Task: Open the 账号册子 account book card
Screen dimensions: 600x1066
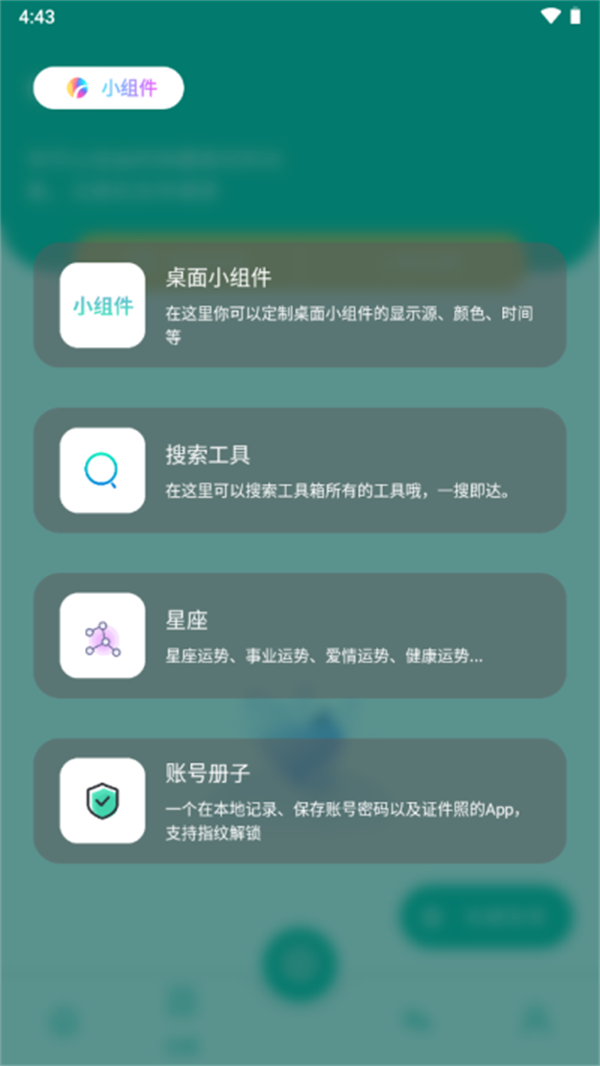Action: click(300, 800)
